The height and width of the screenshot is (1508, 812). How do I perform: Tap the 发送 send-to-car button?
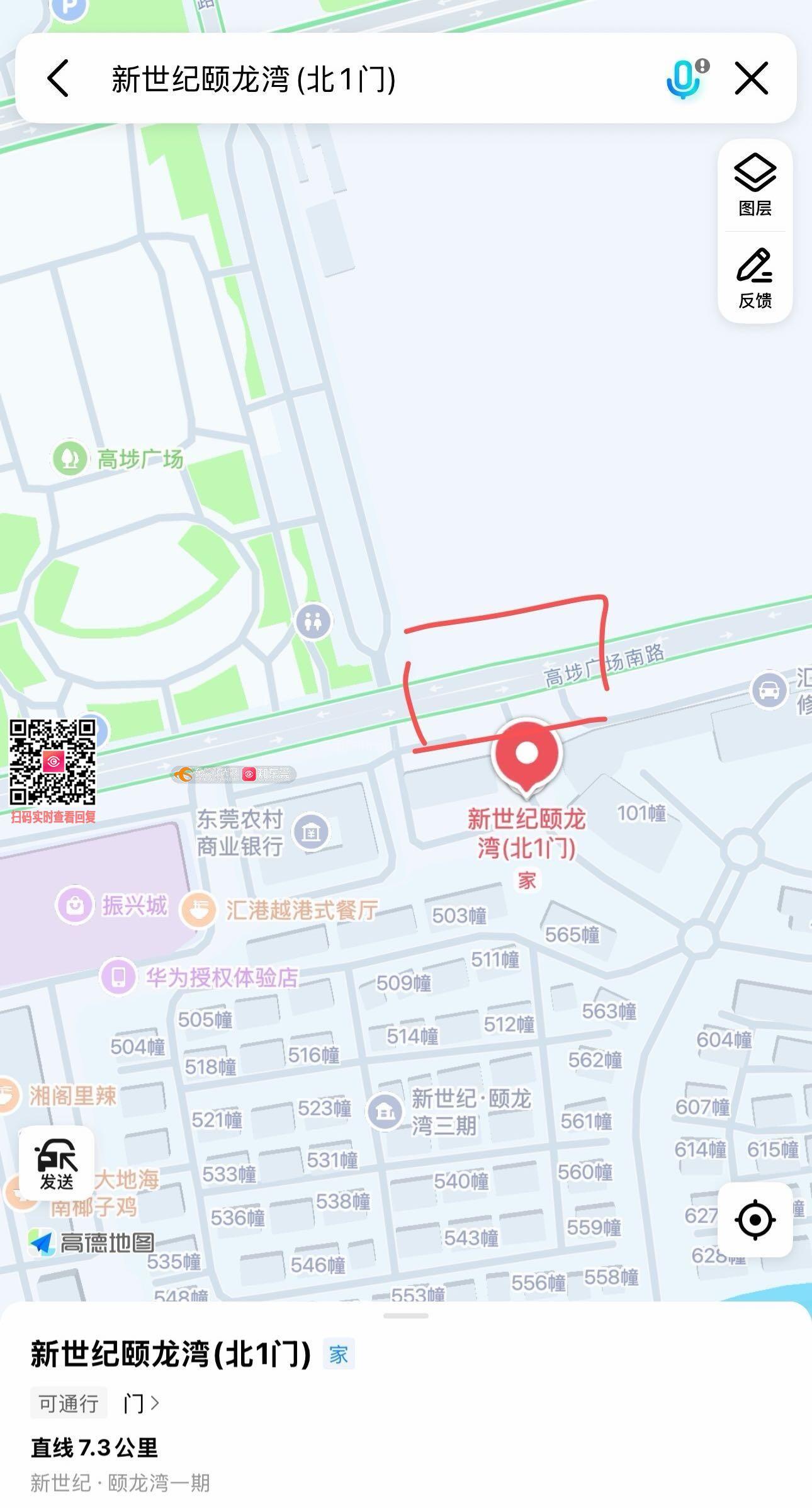[x=57, y=1164]
